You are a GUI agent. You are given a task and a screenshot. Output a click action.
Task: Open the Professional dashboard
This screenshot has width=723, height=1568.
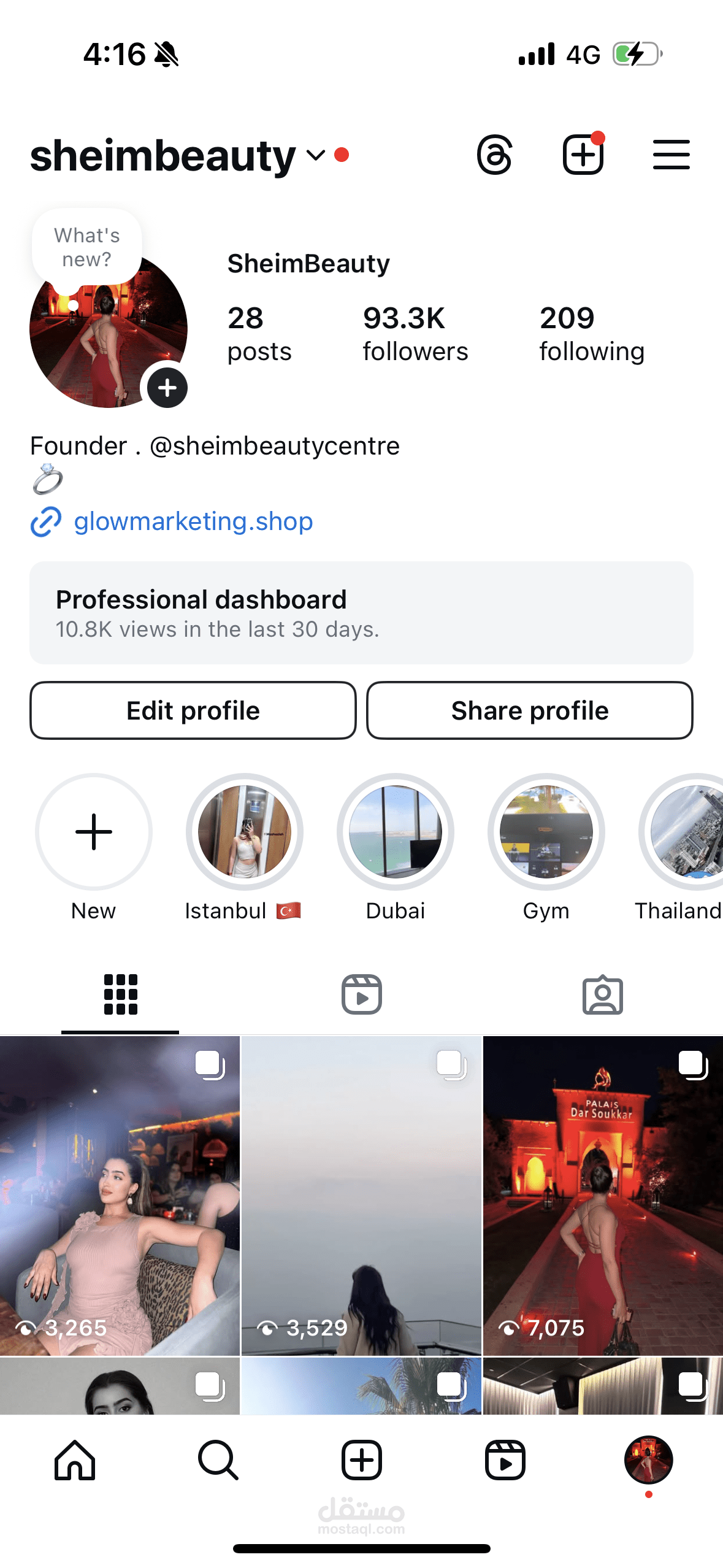point(361,613)
